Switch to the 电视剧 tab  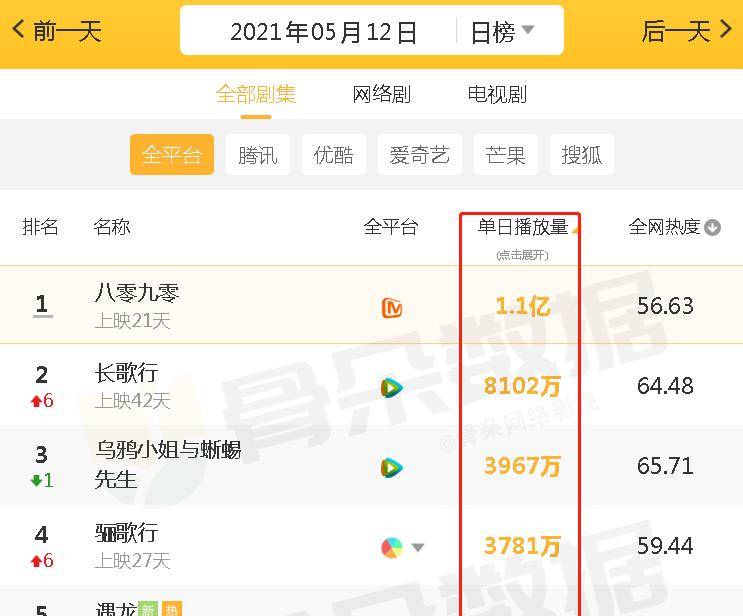click(497, 95)
